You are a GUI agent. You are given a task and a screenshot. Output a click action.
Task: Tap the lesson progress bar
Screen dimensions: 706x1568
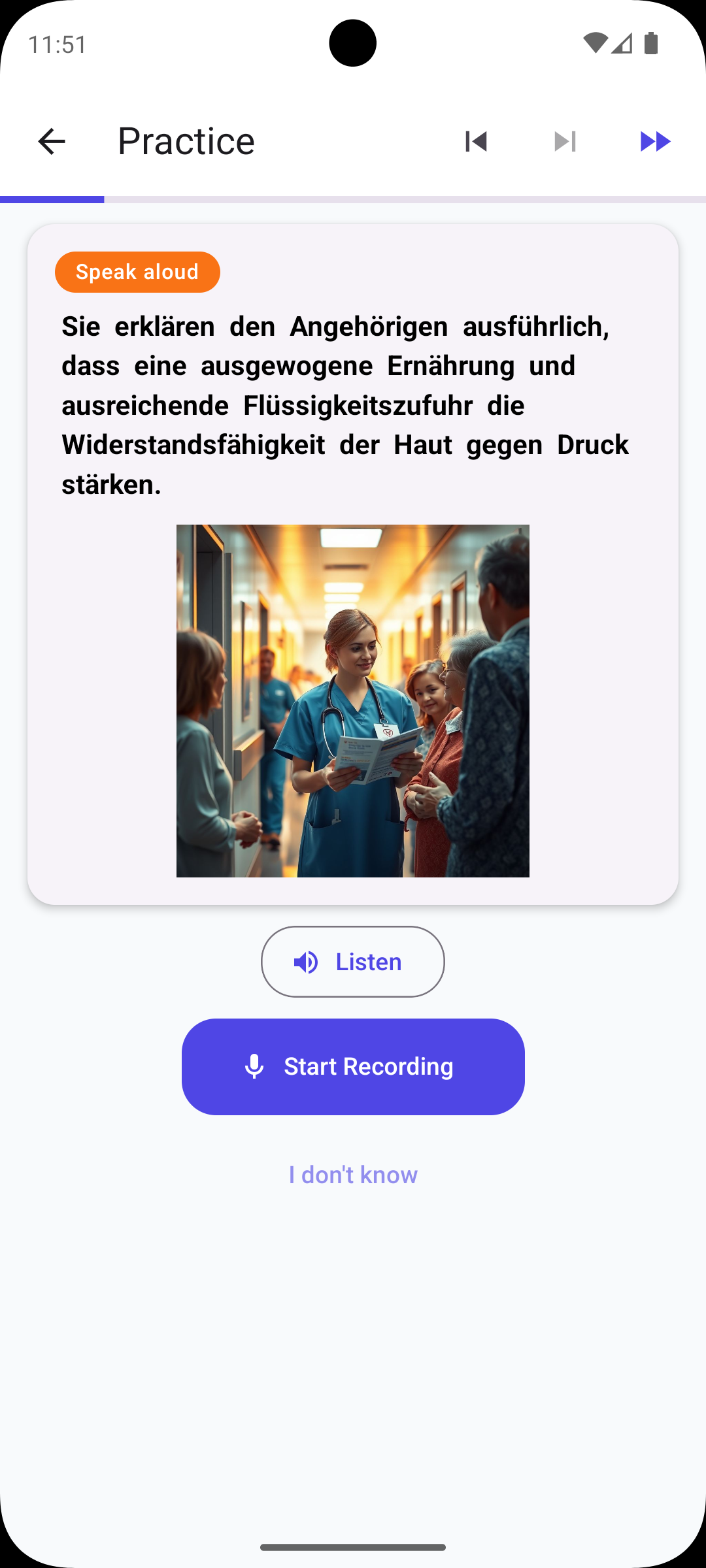click(x=353, y=197)
